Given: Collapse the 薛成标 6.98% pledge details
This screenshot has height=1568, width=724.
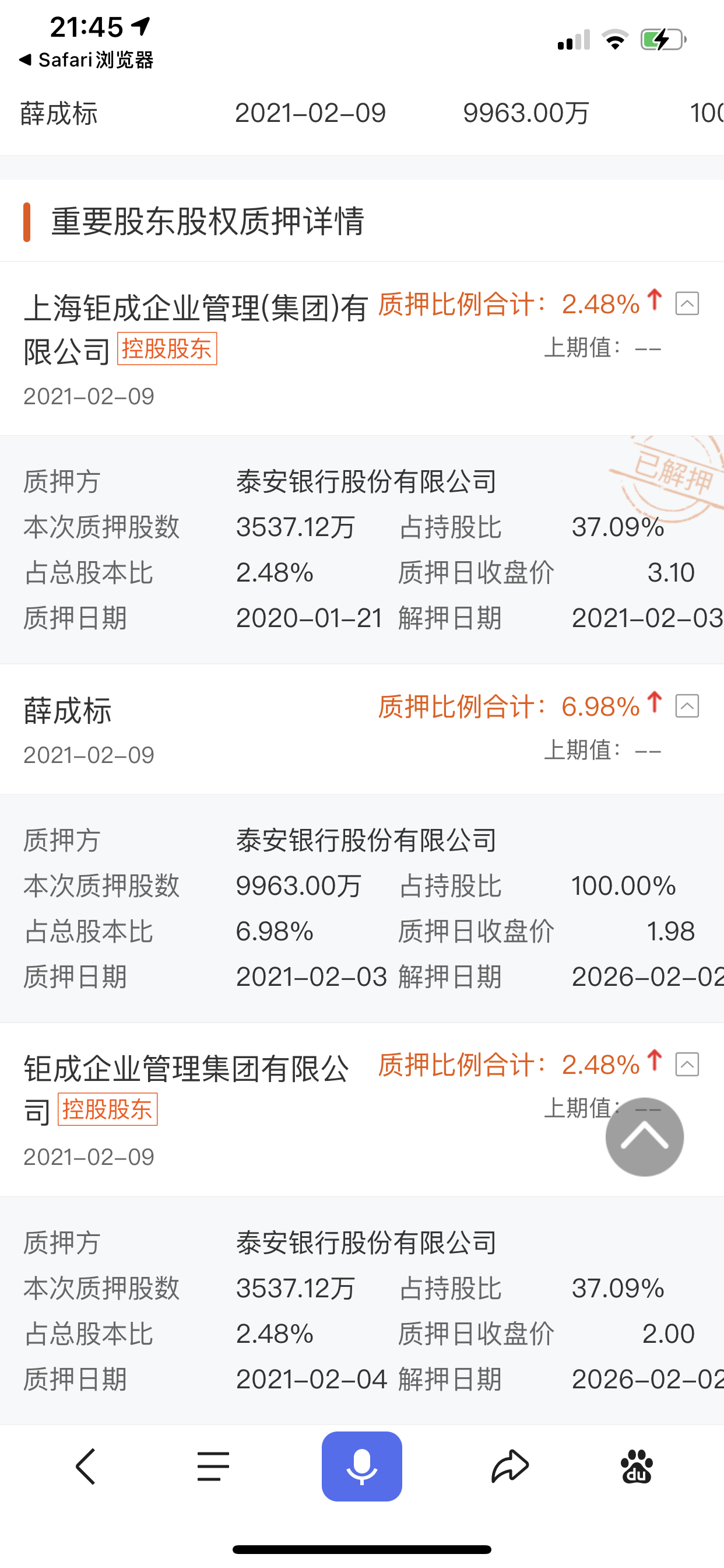Looking at the screenshot, I should (x=687, y=706).
